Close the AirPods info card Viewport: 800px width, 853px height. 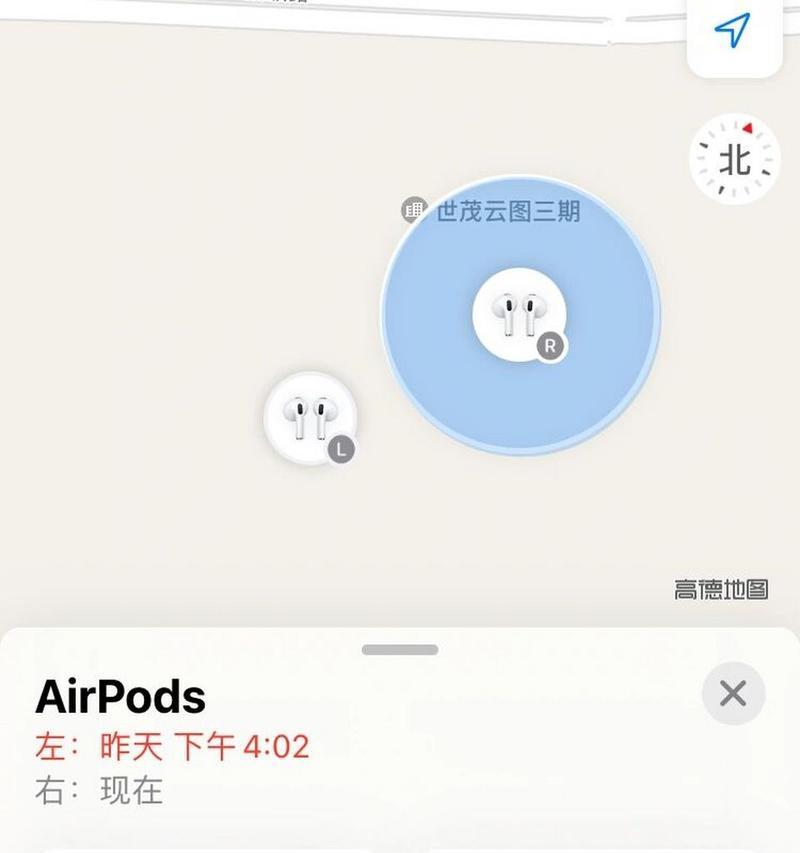[x=733, y=693]
